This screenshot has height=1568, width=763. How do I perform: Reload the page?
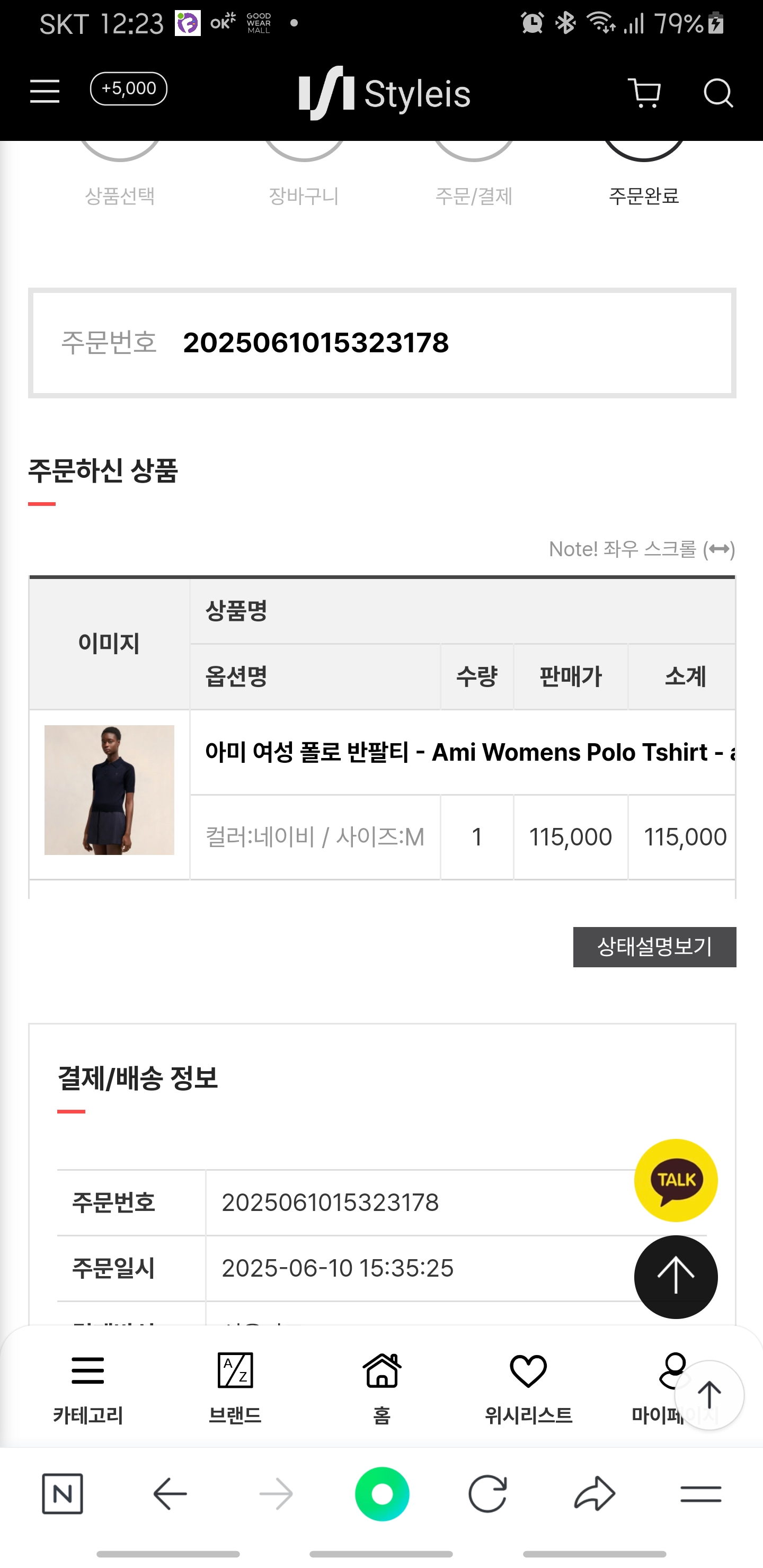pos(487,1494)
